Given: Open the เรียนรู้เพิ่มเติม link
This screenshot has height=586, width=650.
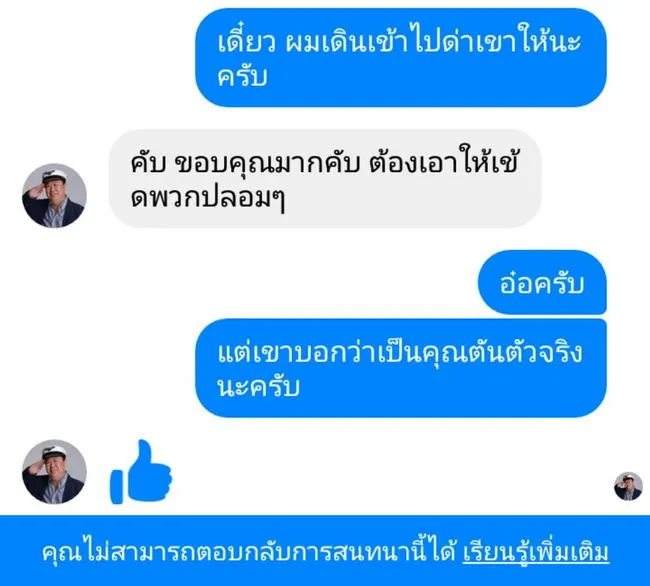Looking at the screenshot, I should (x=536, y=552).
